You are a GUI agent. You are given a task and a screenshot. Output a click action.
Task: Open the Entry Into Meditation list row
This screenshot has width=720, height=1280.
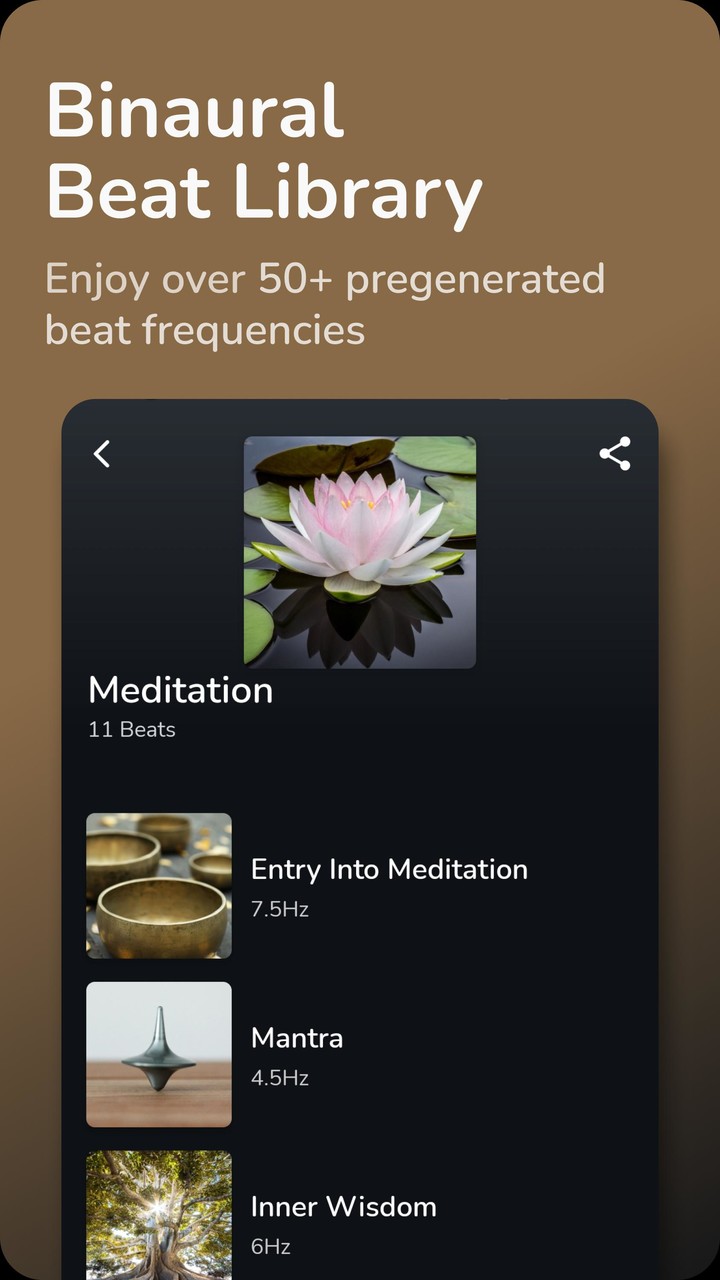pos(389,869)
